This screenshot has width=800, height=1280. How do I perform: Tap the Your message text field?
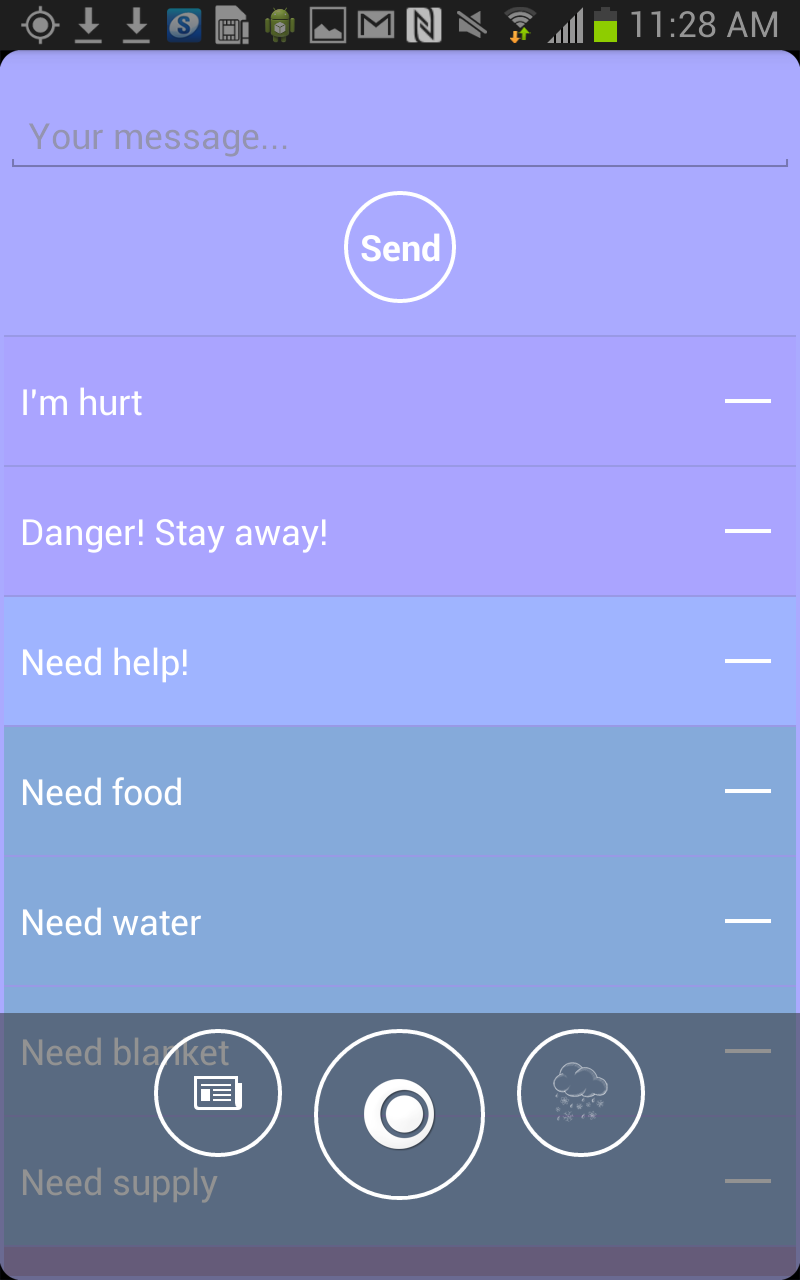coord(400,137)
